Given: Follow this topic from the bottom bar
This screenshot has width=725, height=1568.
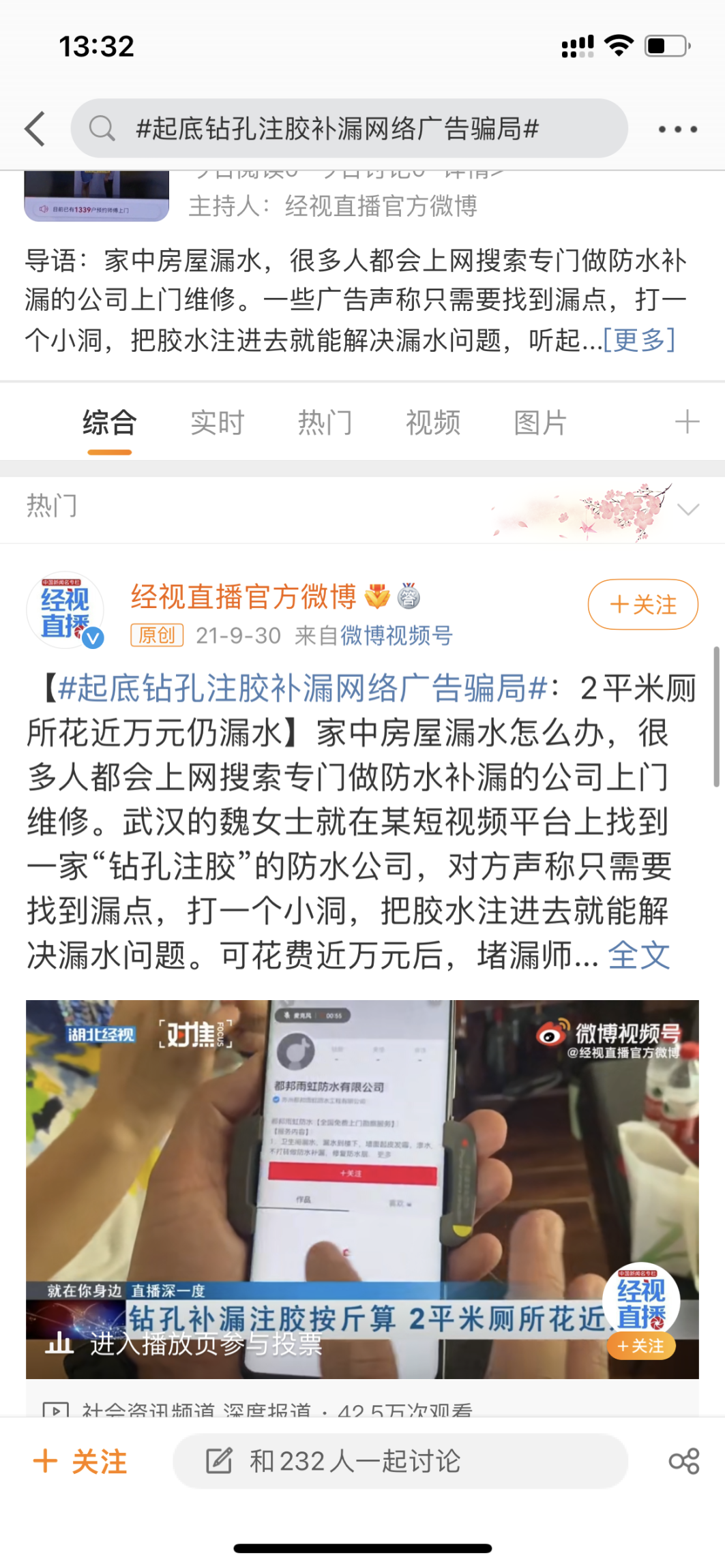Looking at the screenshot, I should [x=80, y=1462].
